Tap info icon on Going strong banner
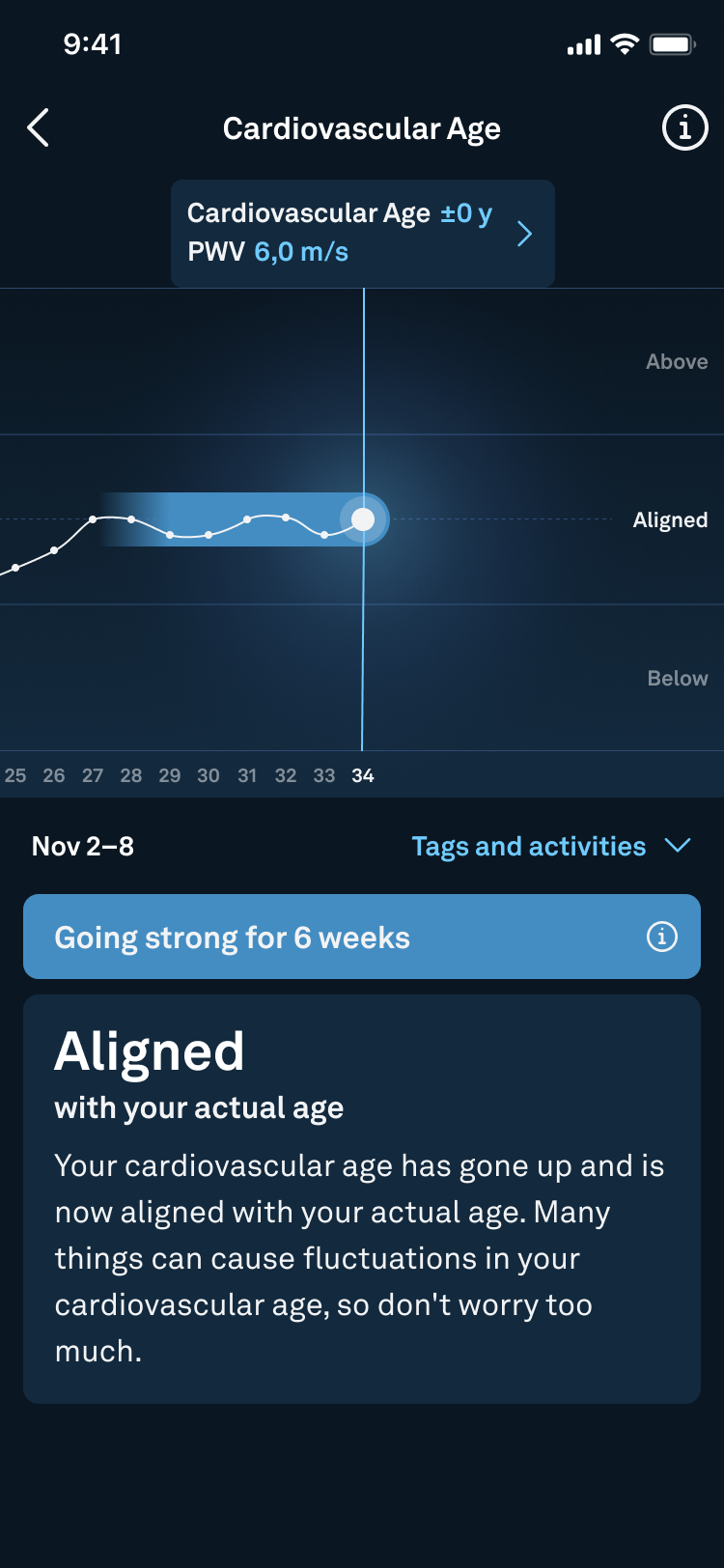The height and width of the screenshot is (1568, 724). (x=662, y=937)
